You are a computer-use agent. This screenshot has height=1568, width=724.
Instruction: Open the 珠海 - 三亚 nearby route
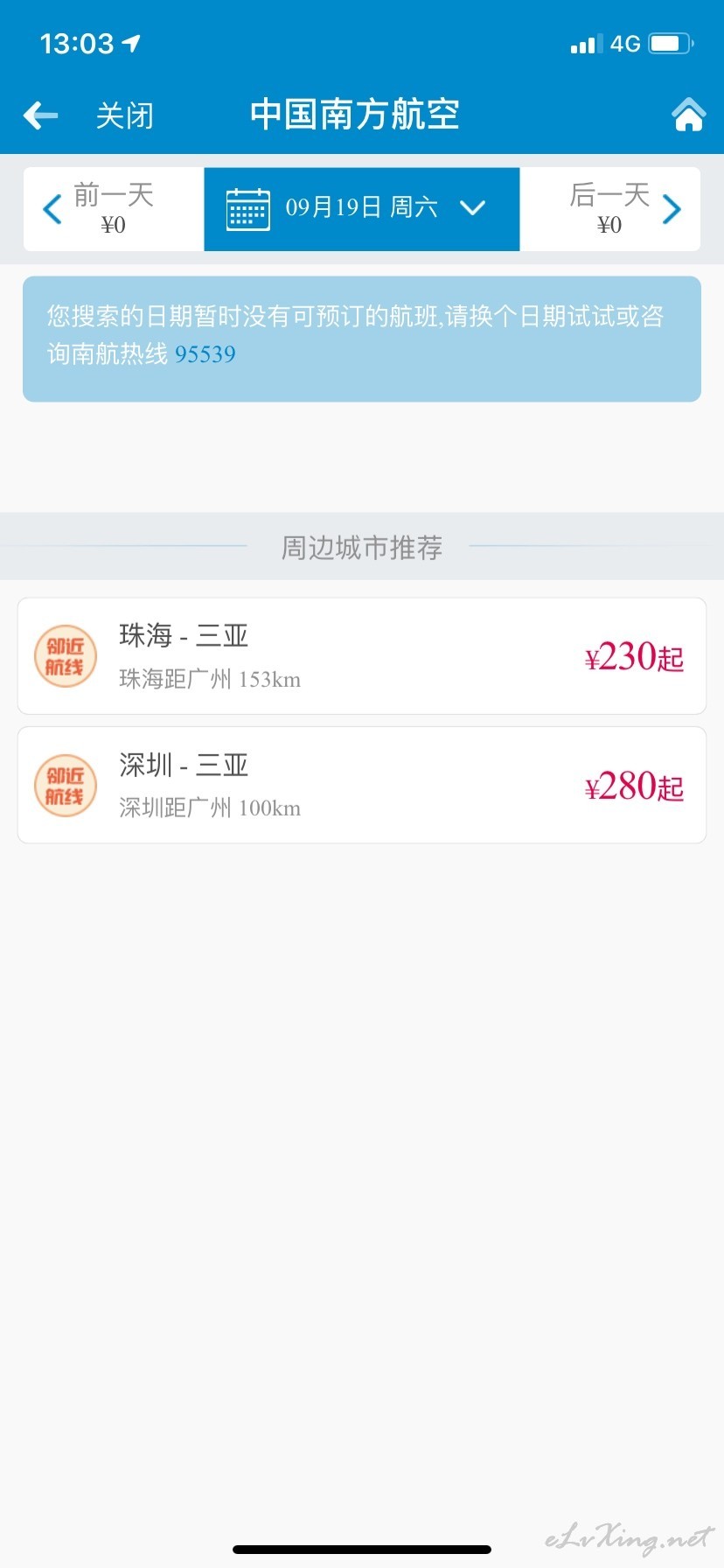tap(362, 656)
